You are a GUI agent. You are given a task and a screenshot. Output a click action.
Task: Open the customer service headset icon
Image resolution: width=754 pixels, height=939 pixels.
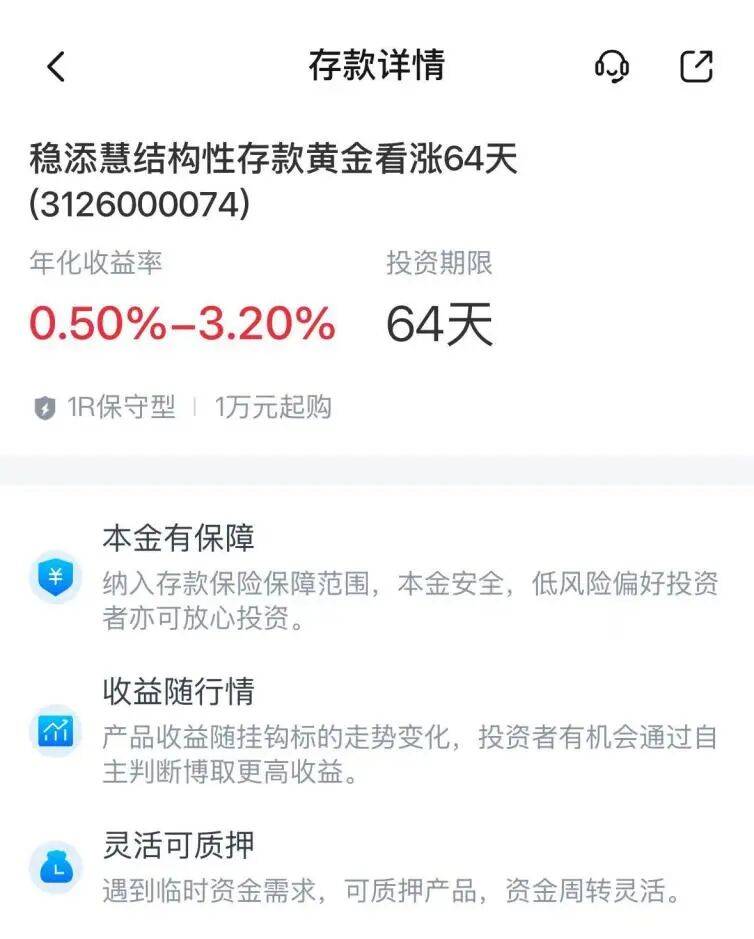click(x=611, y=66)
